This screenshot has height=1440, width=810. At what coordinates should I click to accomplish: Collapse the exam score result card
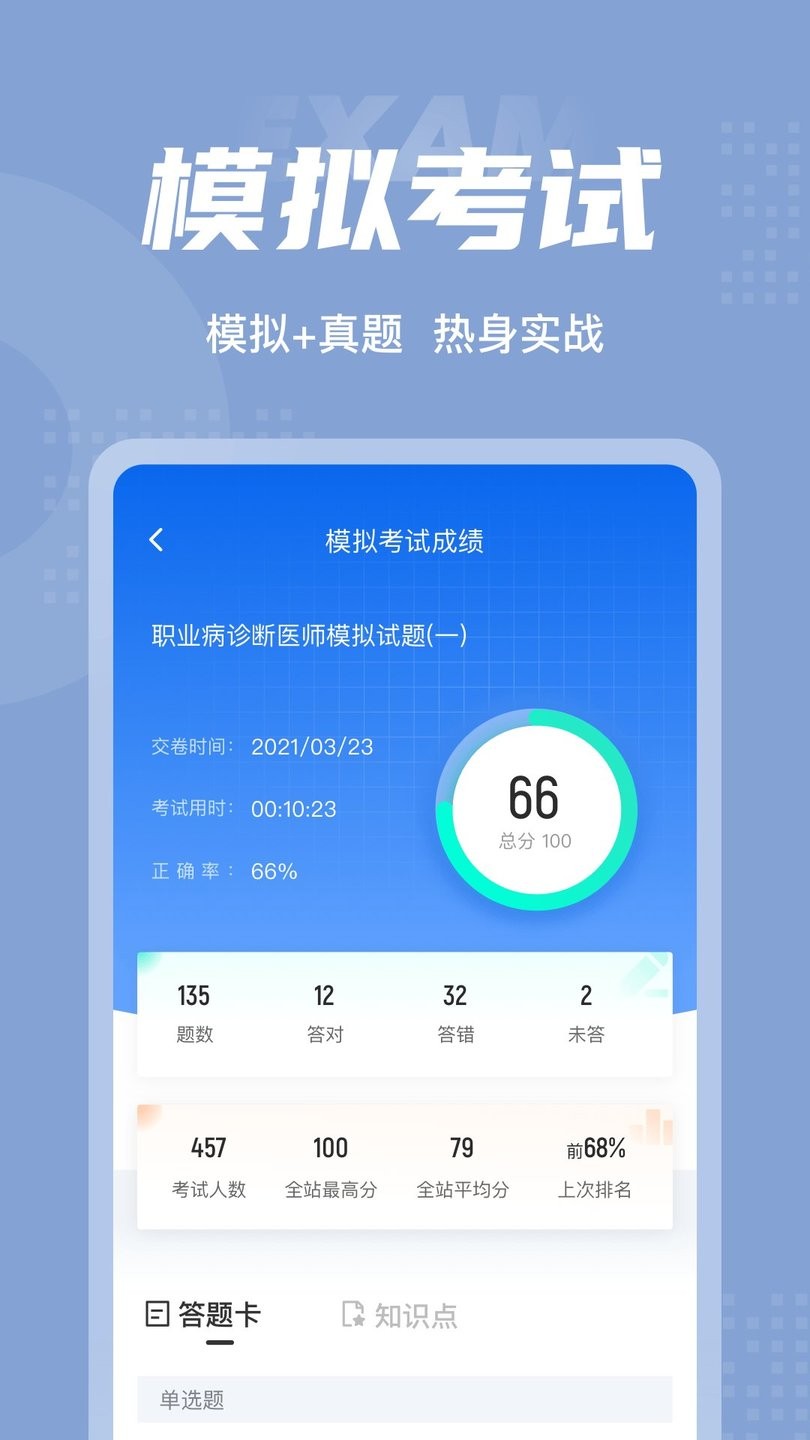click(x=405, y=1010)
